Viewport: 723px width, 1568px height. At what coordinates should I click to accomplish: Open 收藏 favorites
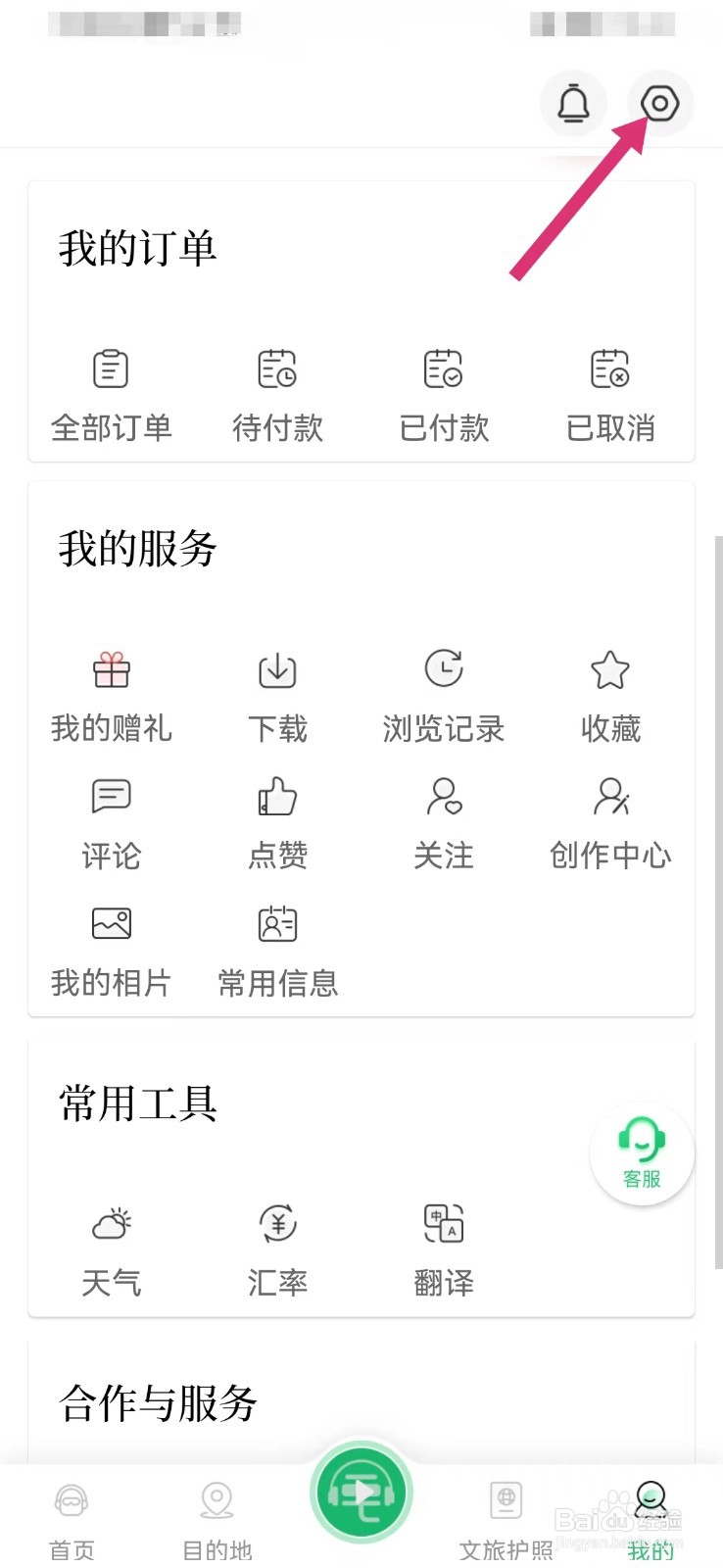610,695
